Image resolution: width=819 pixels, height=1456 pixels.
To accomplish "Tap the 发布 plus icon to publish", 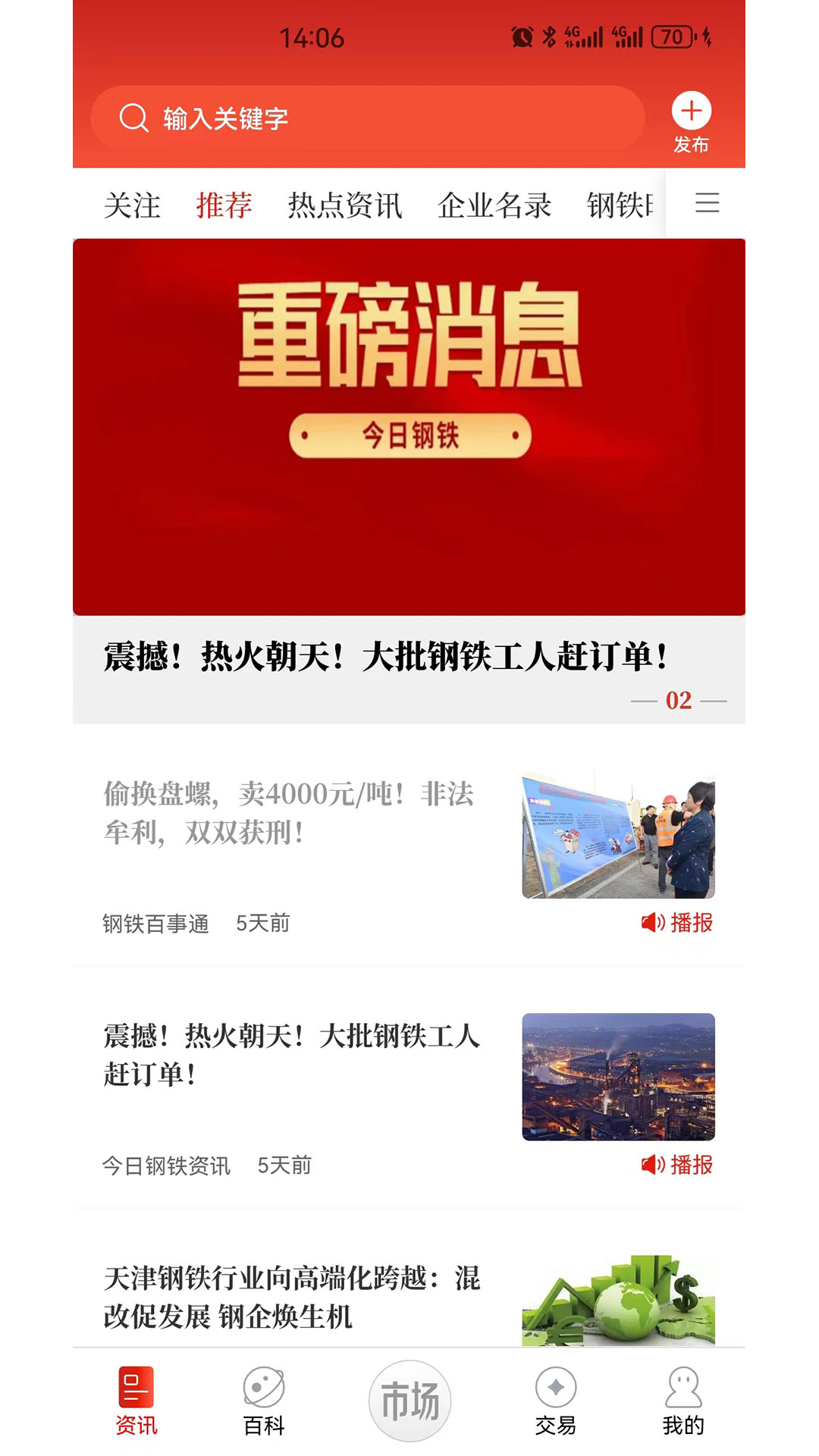I will [691, 111].
